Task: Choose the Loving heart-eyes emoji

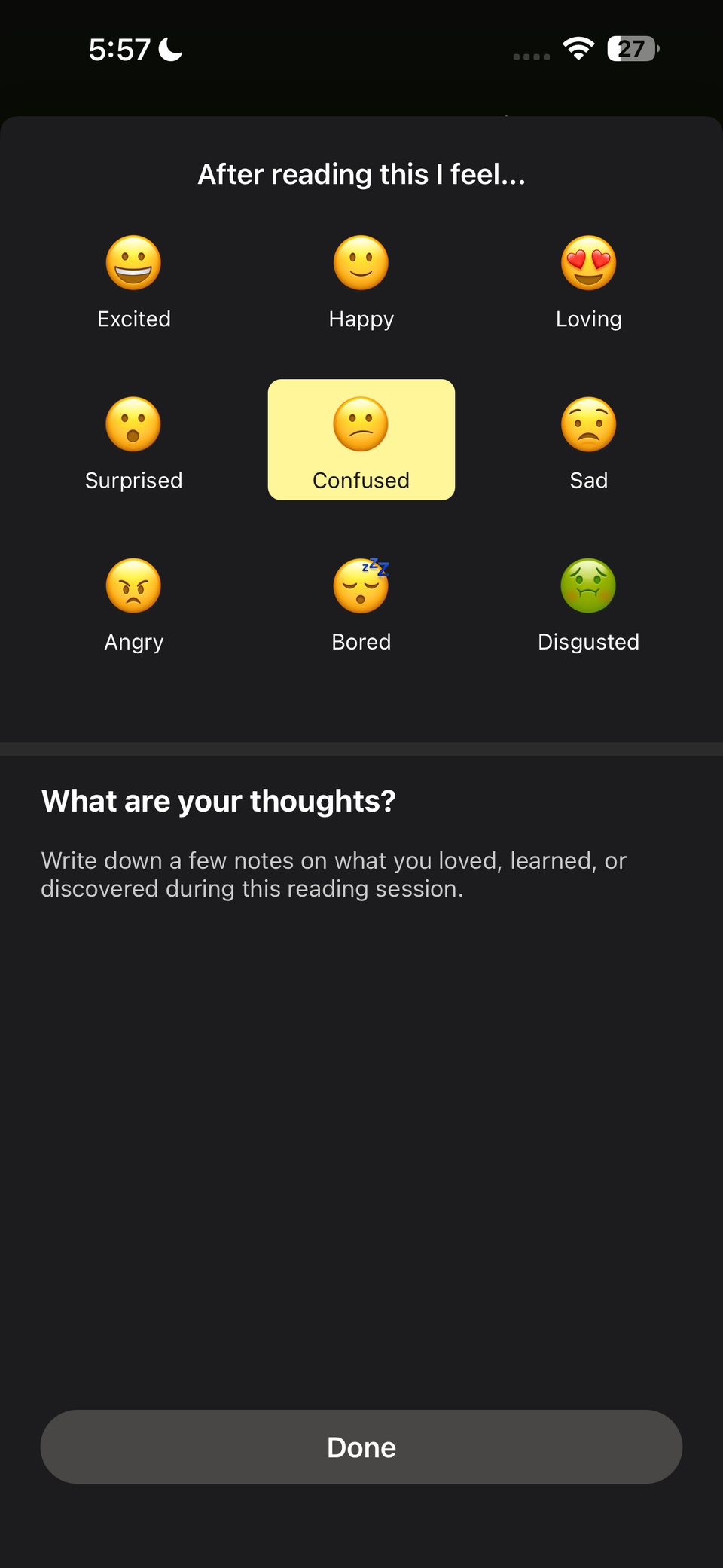Action: (x=588, y=263)
